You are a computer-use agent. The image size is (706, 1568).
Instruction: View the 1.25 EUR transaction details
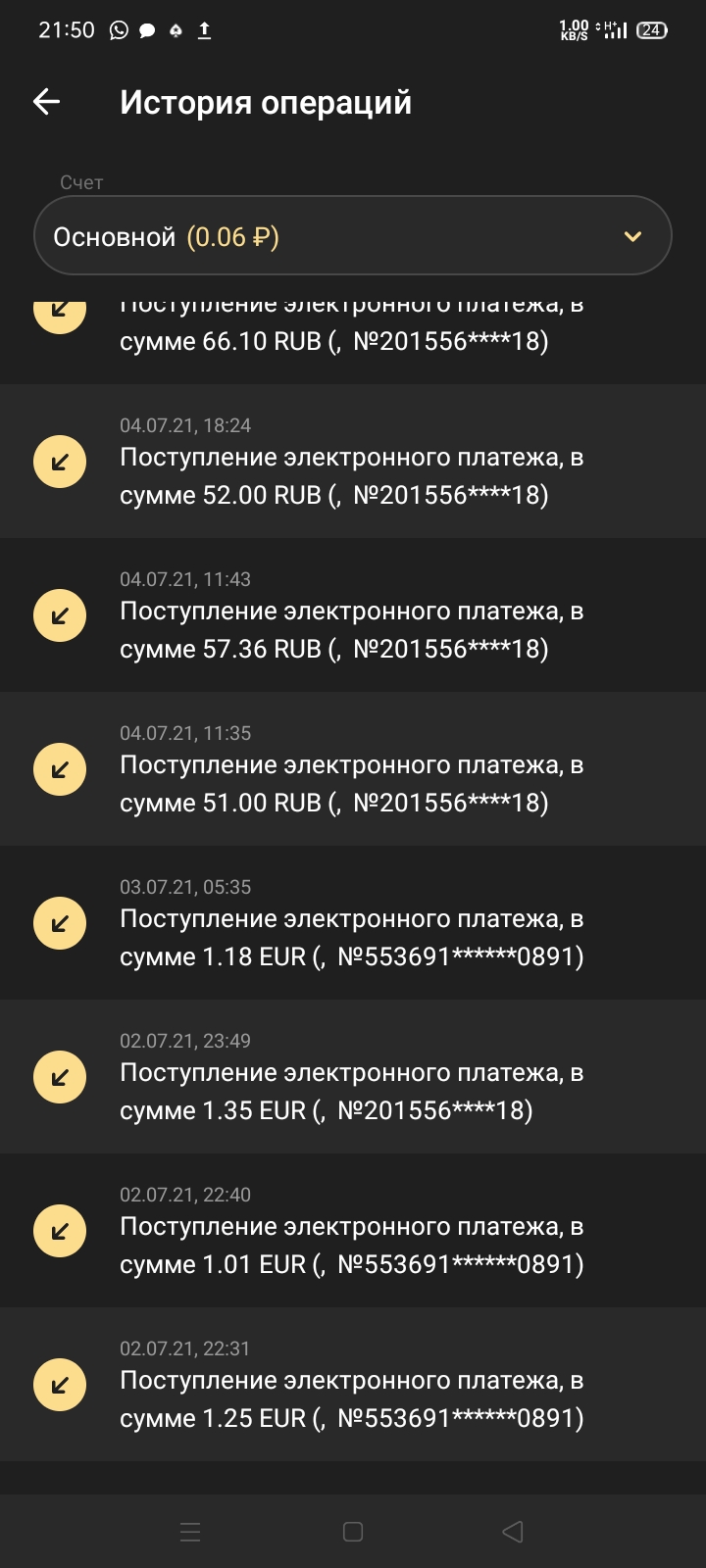click(353, 1384)
